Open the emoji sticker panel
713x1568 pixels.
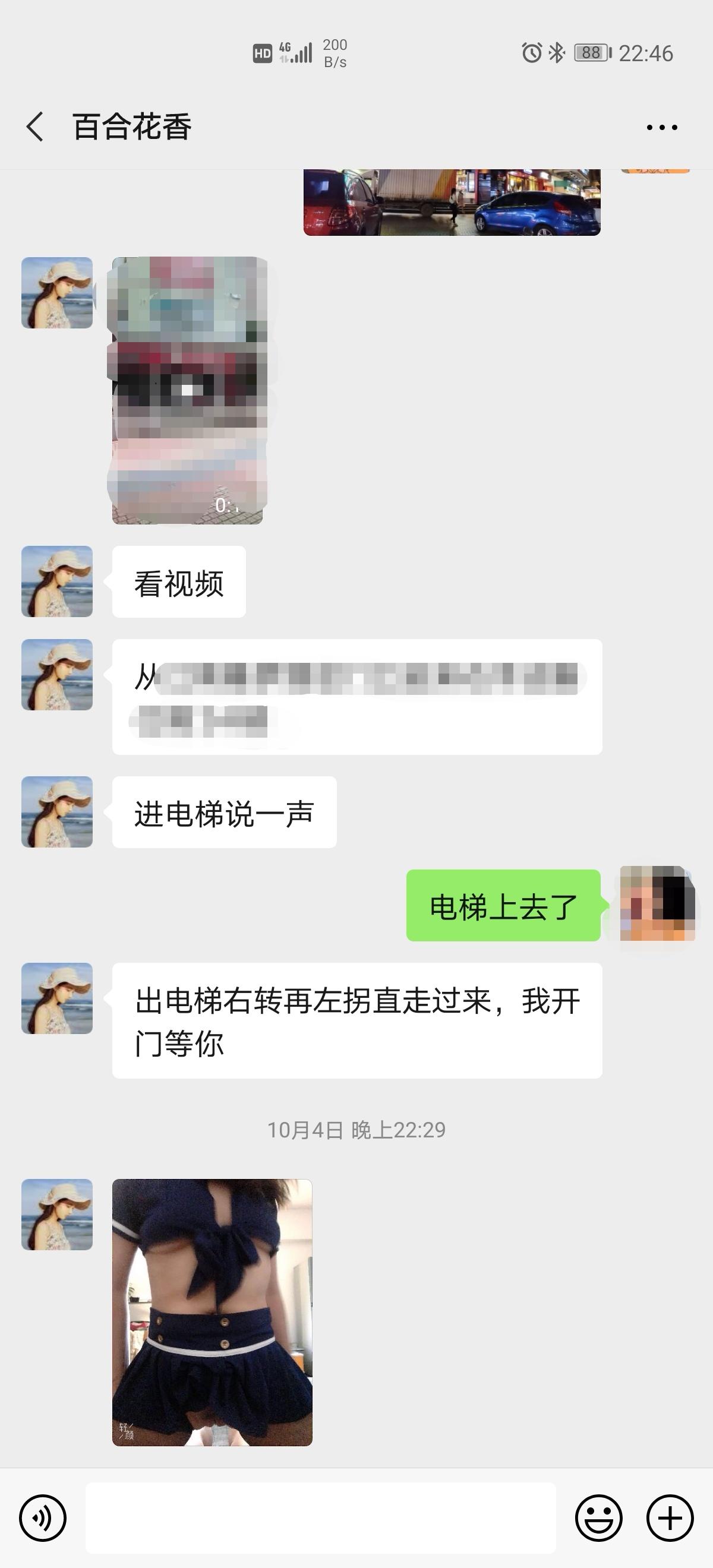pyautogui.click(x=598, y=1518)
